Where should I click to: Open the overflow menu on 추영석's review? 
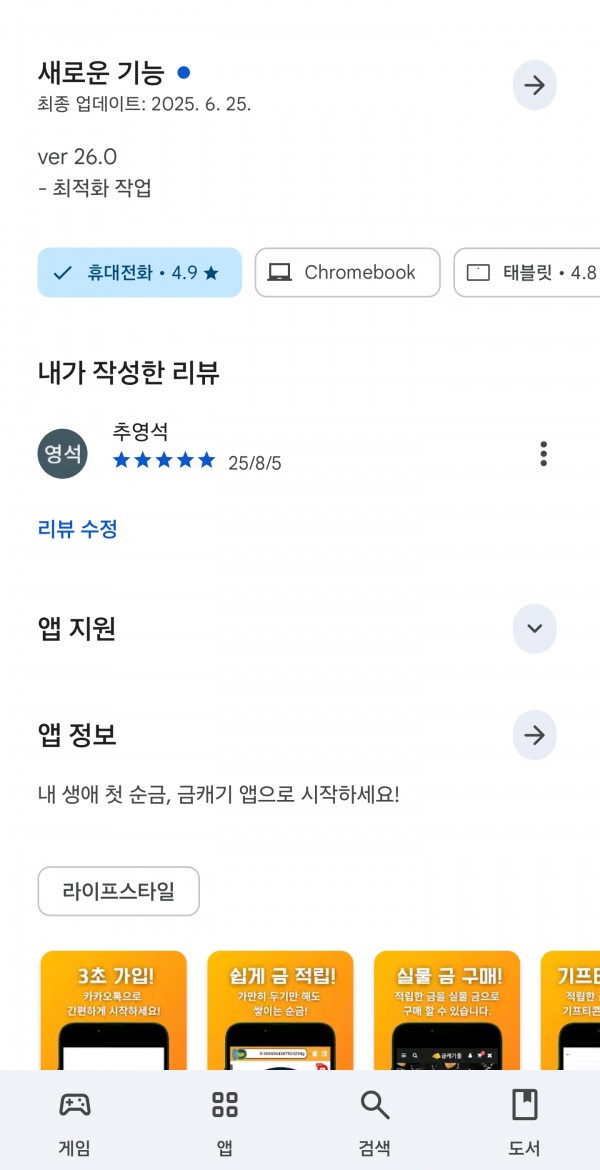point(543,454)
